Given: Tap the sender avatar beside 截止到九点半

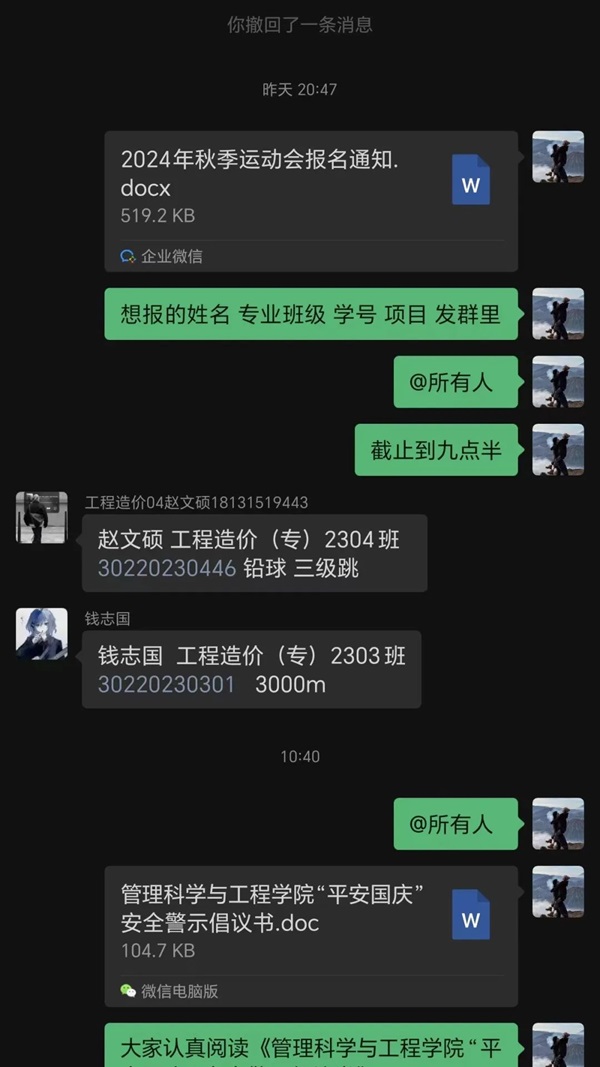Looking at the screenshot, I should 557,450.
